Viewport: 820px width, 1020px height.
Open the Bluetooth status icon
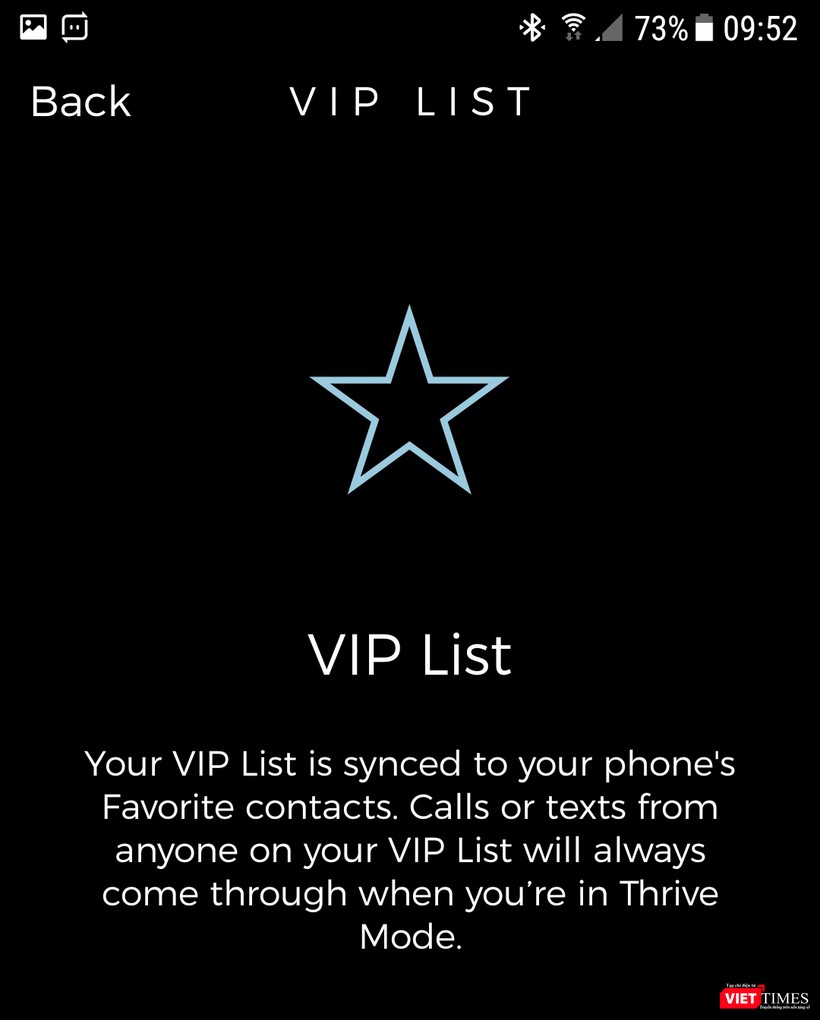coord(531,28)
